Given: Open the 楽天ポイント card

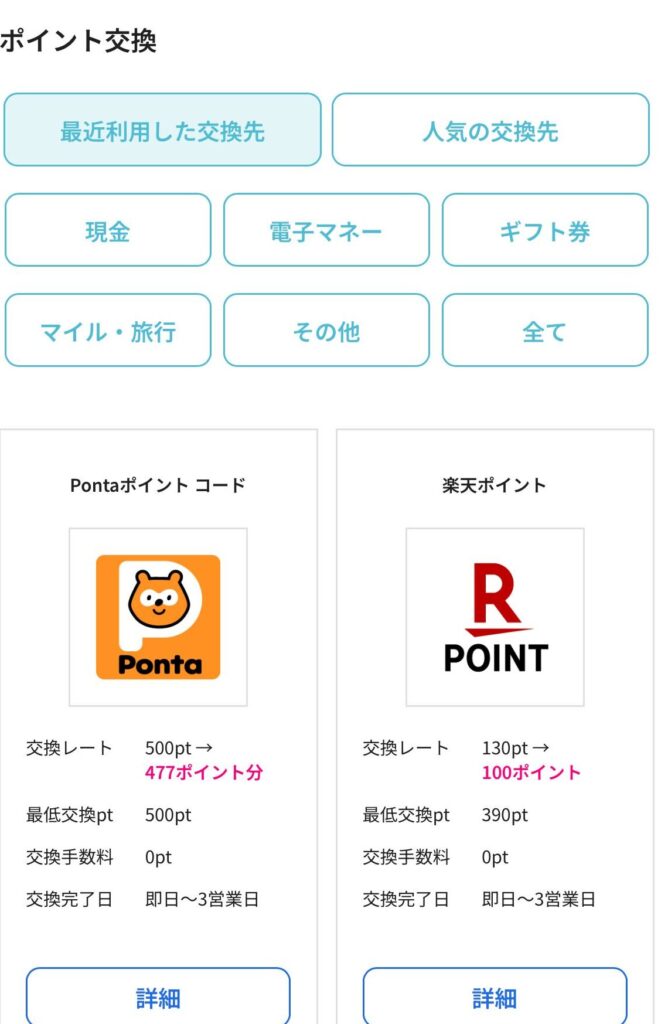Looking at the screenshot, I should pyautogui.click(x=495, y=616).
